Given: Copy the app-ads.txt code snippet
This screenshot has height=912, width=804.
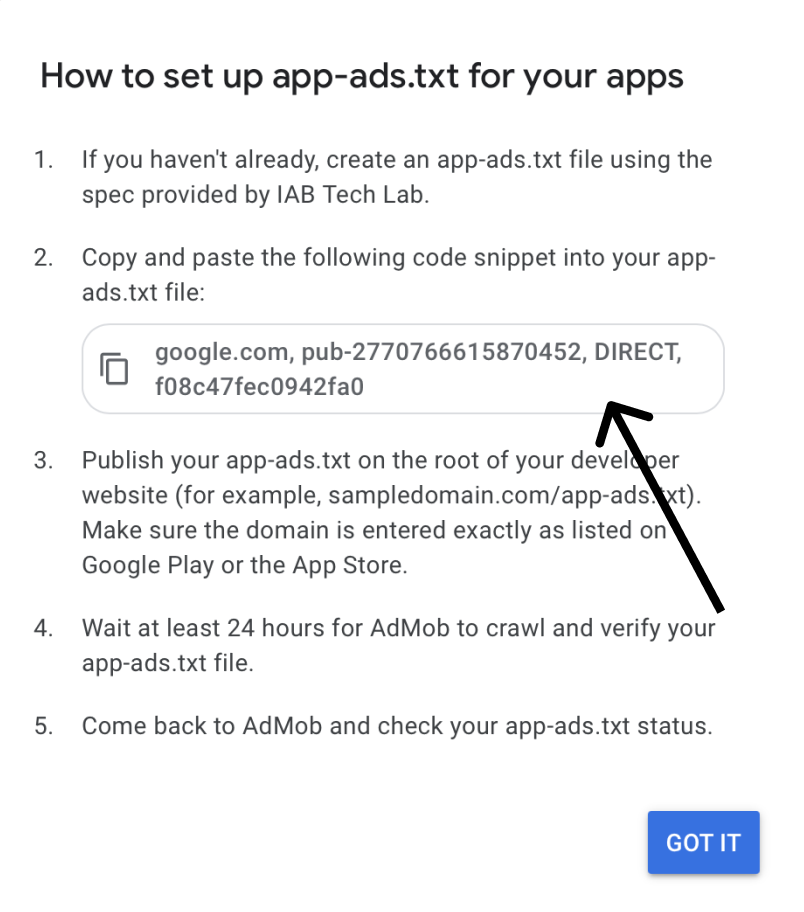Looking at the screenshot, I should [x=115, y=369].
